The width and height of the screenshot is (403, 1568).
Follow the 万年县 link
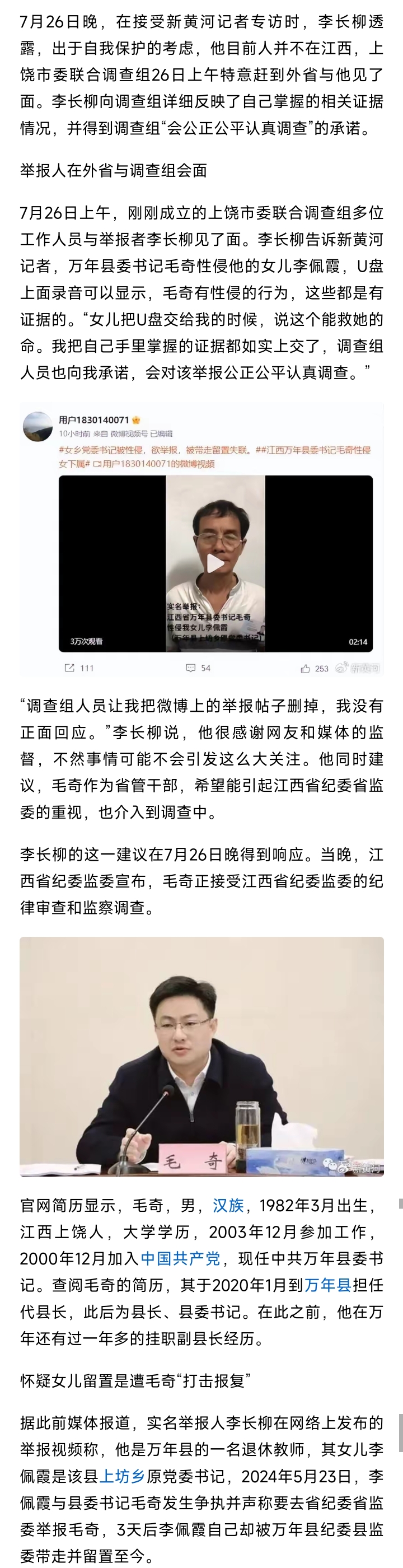pos(327,1285)
